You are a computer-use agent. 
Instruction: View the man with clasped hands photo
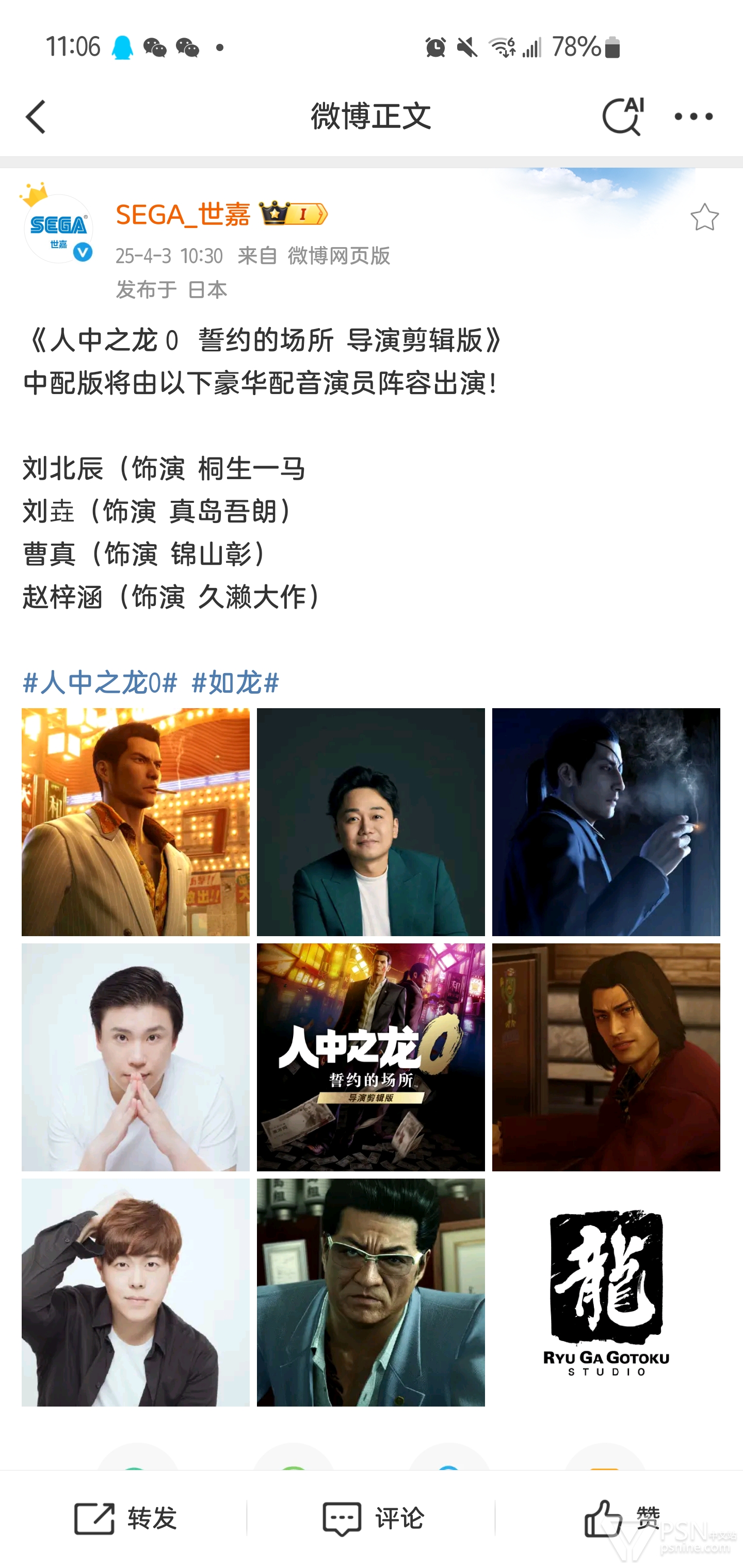click(136, 1057)
